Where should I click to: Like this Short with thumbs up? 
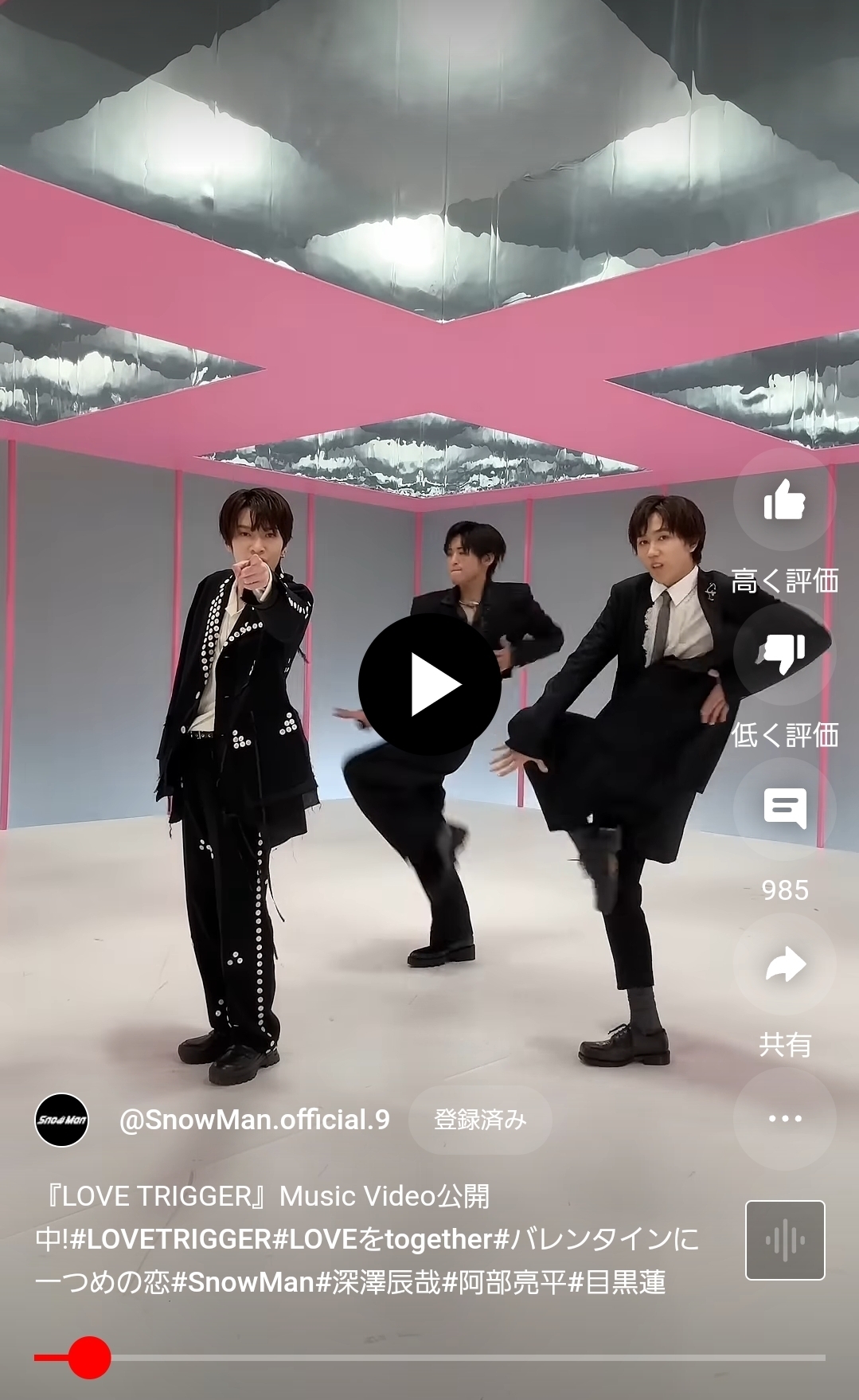(784, 500)
